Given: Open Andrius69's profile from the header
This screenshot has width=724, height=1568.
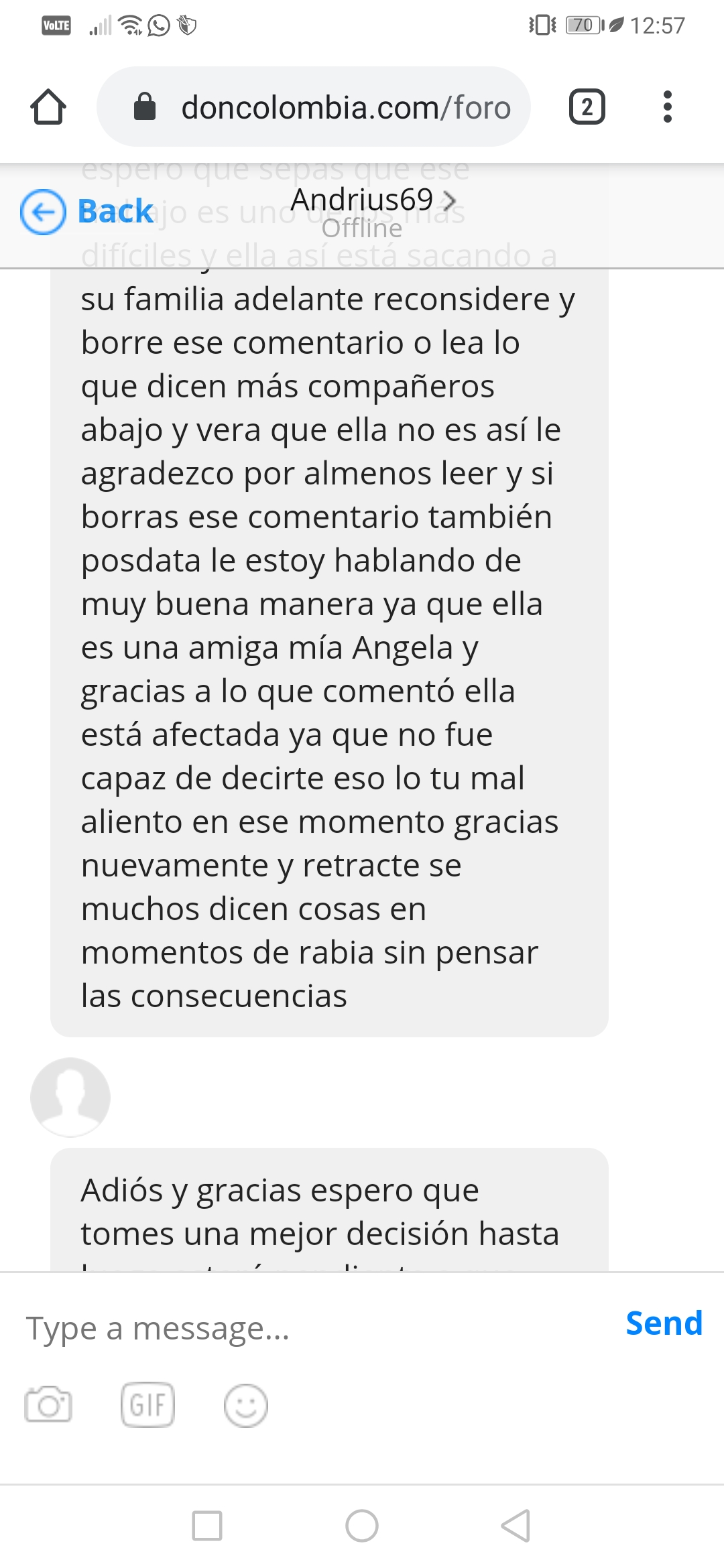Looking at the screenshot, I should click(x=373, y=200).
